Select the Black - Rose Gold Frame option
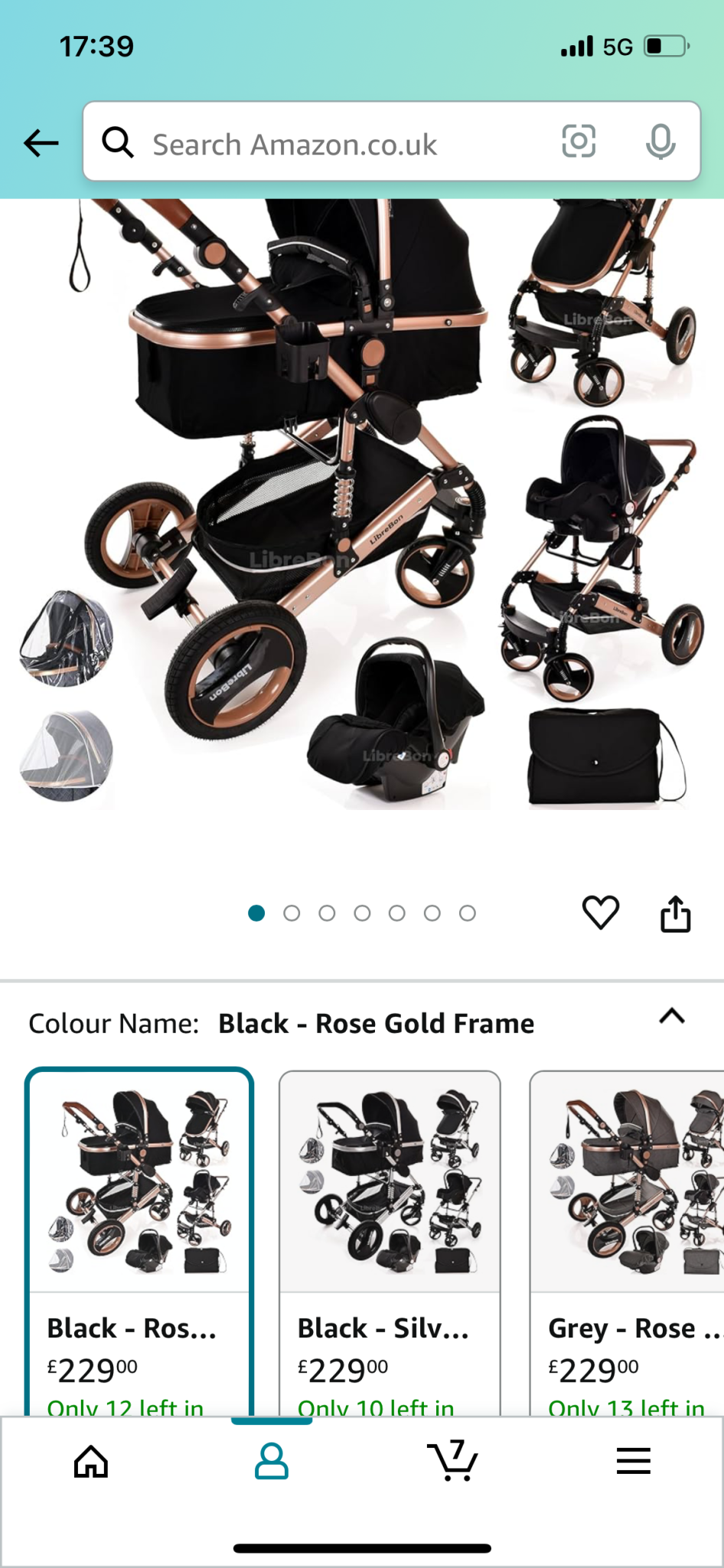Image resolution: width=724 pixels, height=1568 pixels. tap(139, 1240)
